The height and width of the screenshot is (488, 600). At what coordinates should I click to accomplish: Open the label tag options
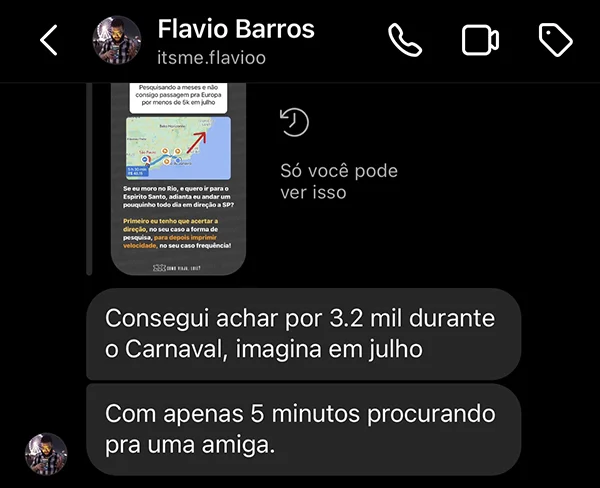point(555,40)
